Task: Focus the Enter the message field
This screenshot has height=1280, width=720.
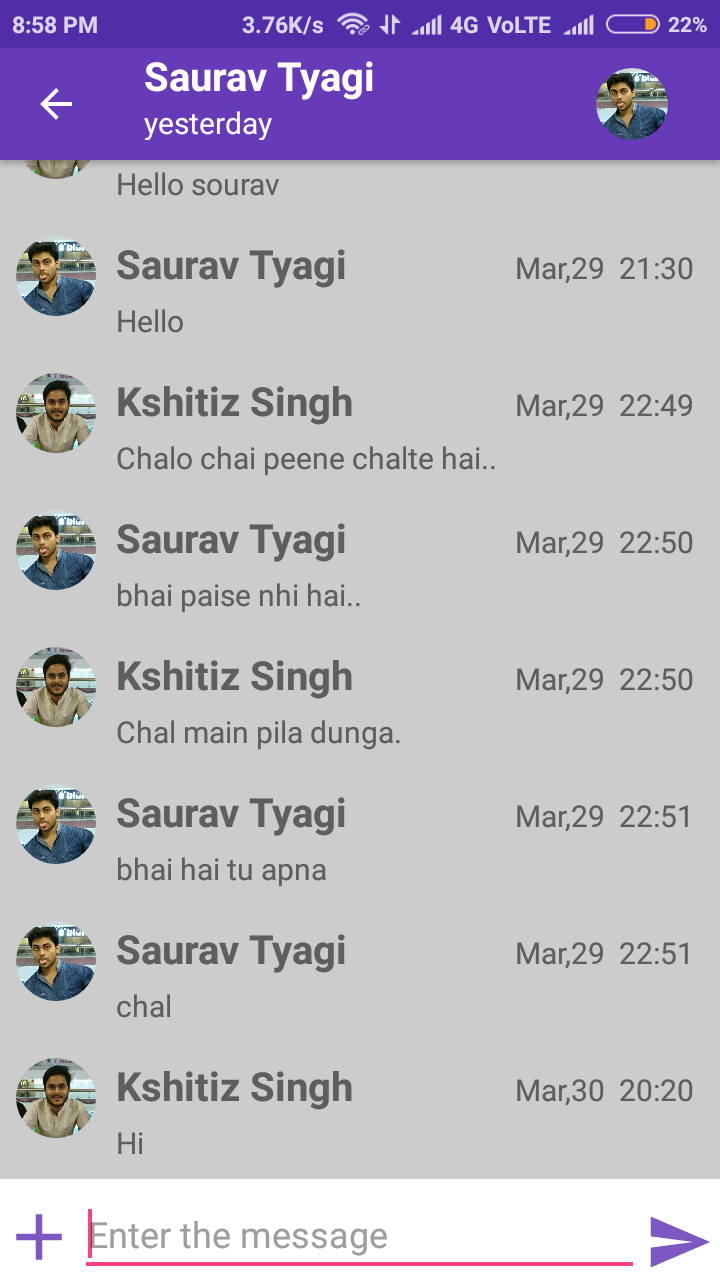Action: click(360, 1237)
